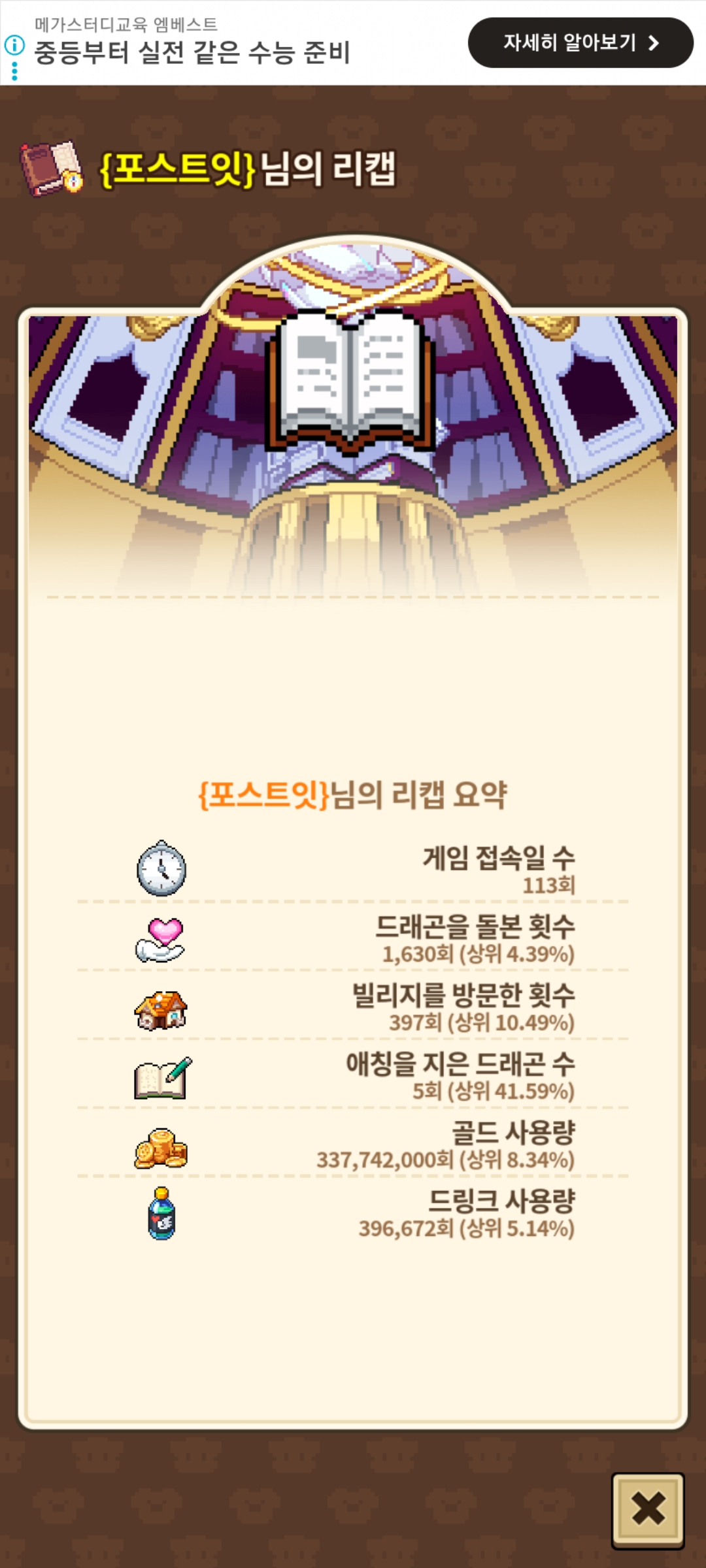This screenshot has width=706, height=1568.
Task: Close the recap screen with X button
Action: click(647, 1509)
